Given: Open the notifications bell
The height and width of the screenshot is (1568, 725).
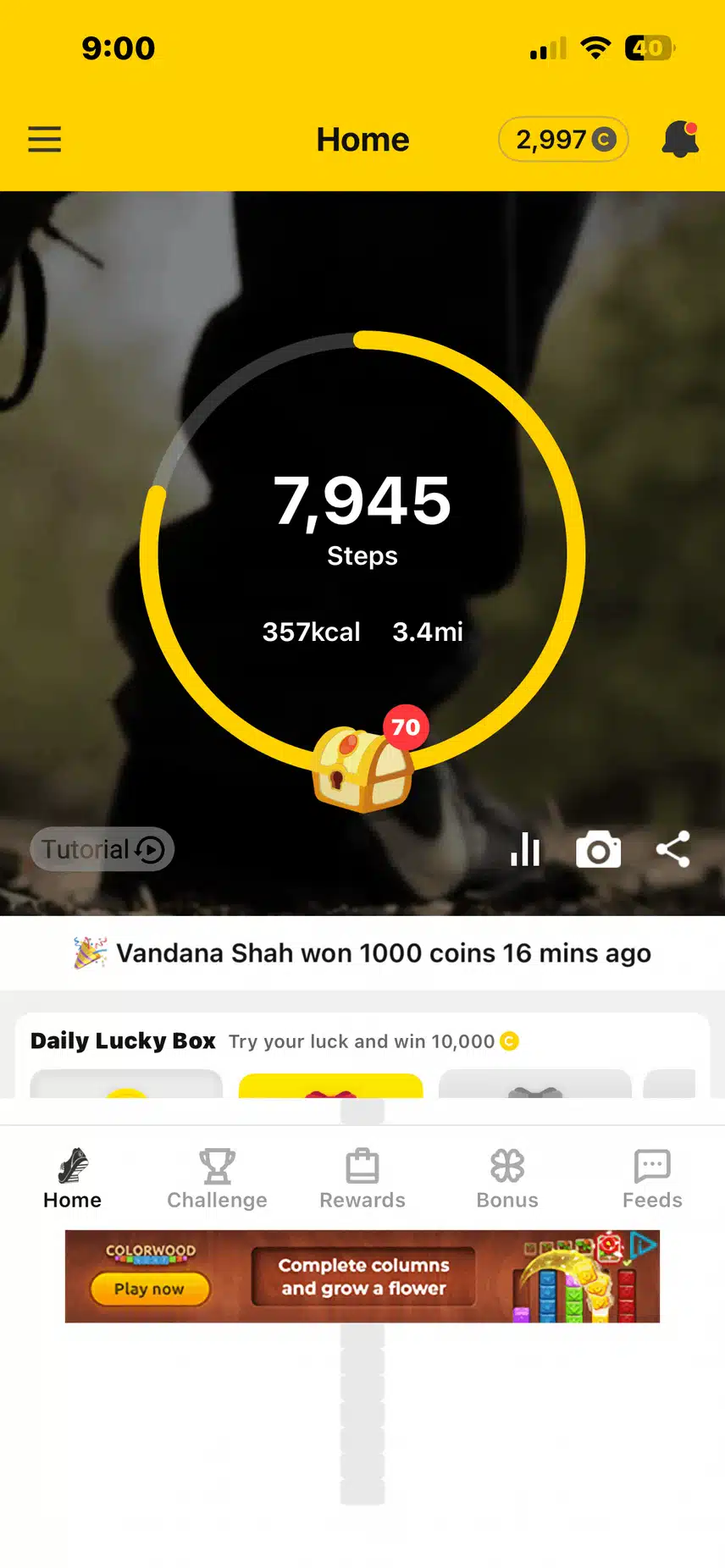Looking at the screenshot, I should [x=680, y=139].
